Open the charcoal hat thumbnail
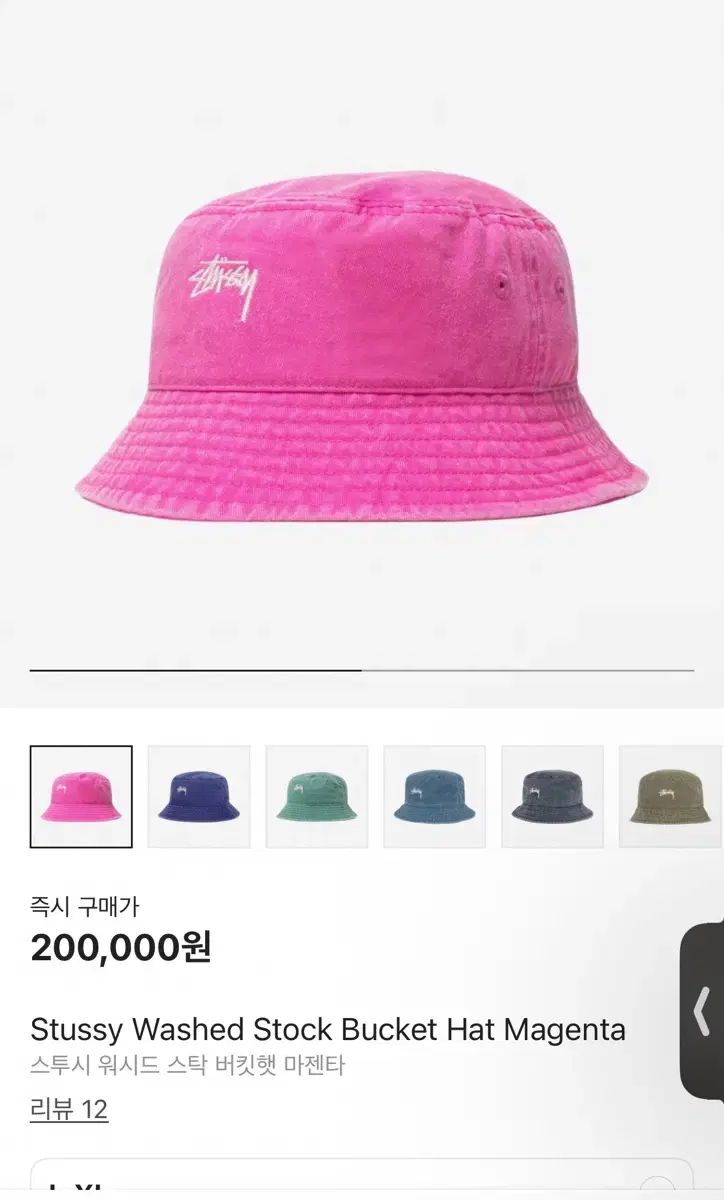Screen dimensions: 724x1200 pos(552,797)
